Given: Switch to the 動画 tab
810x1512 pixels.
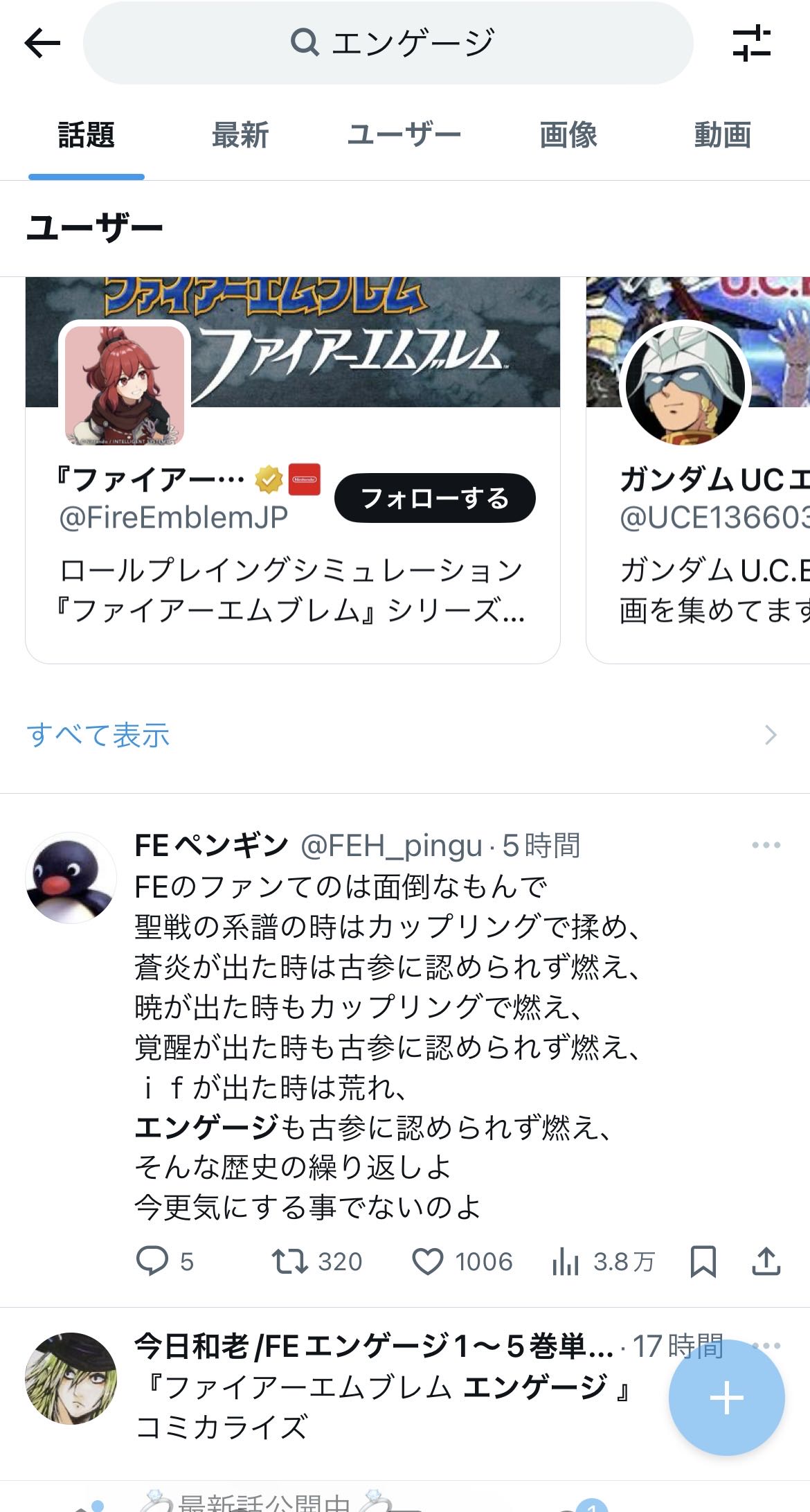Looking at the screenshot, I should click(722, 135).
